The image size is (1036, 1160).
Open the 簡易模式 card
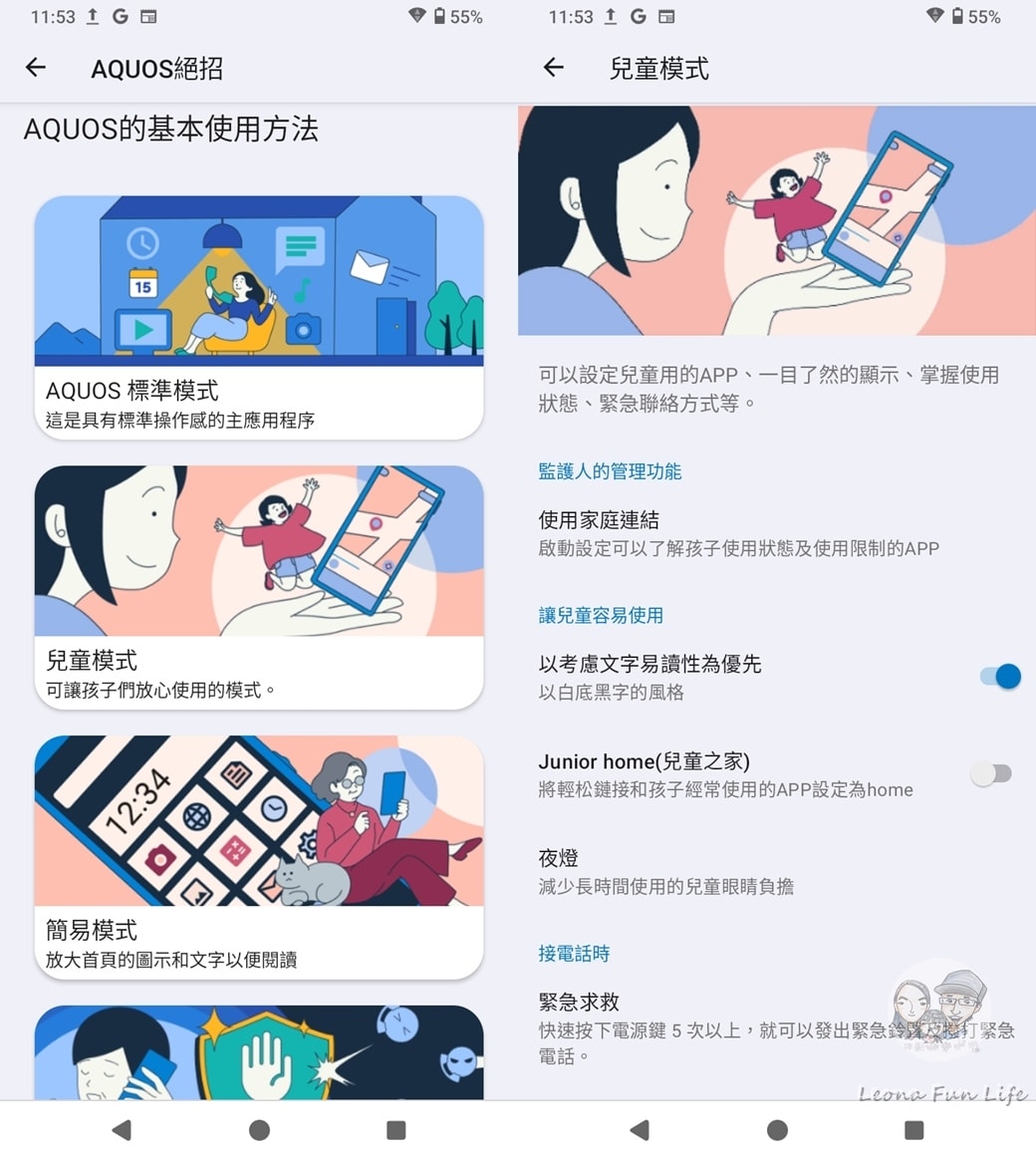(259, 857)
